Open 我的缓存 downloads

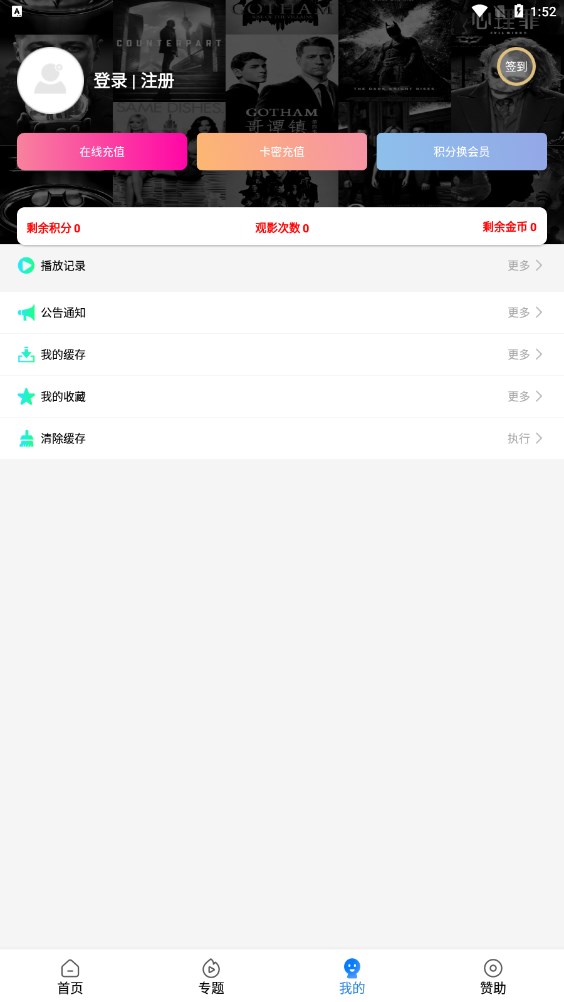pos(282,355)
